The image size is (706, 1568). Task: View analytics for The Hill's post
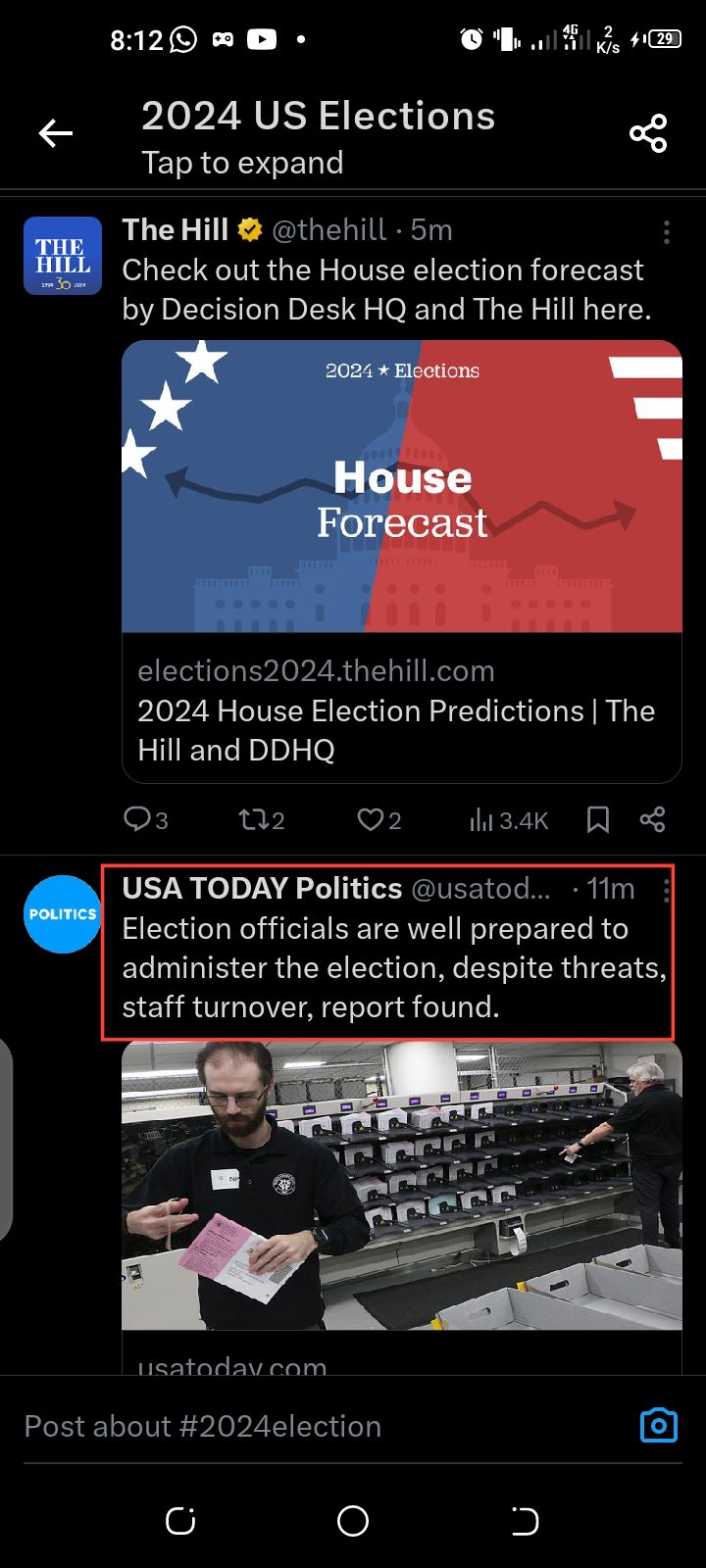click(x=509, y=820)
